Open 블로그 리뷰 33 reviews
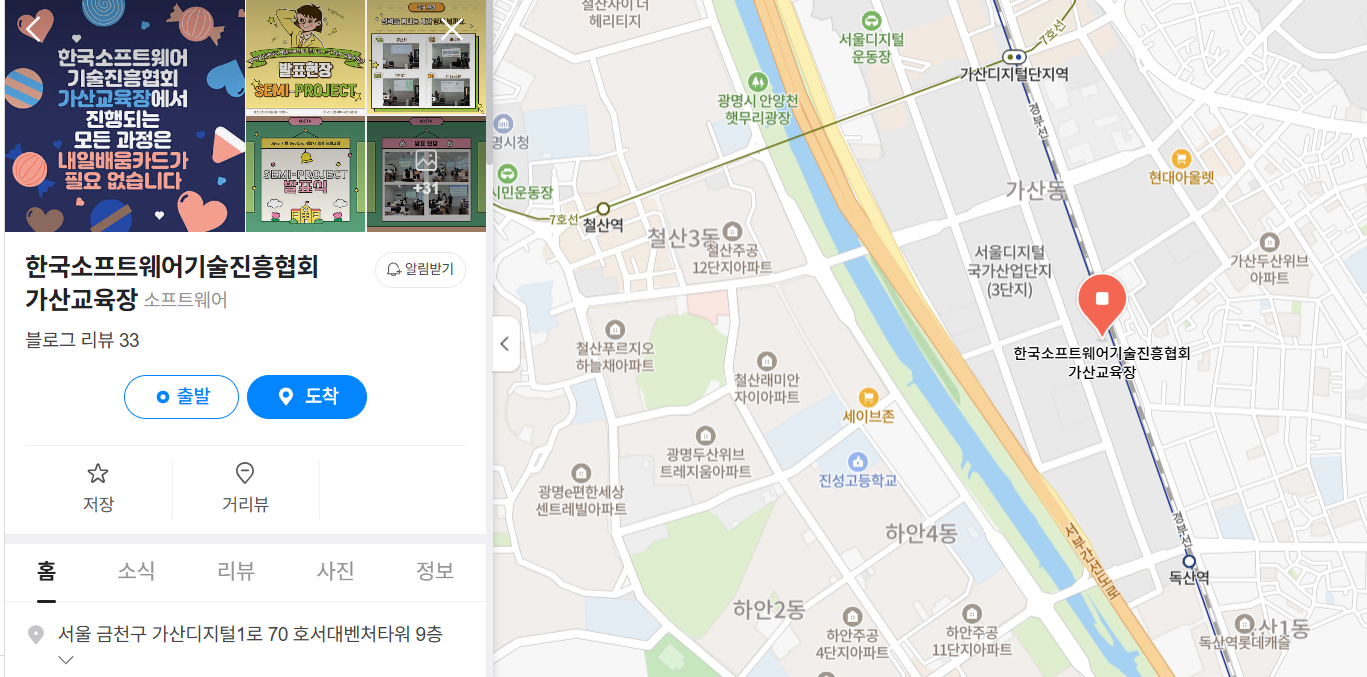 pos(82,340)
